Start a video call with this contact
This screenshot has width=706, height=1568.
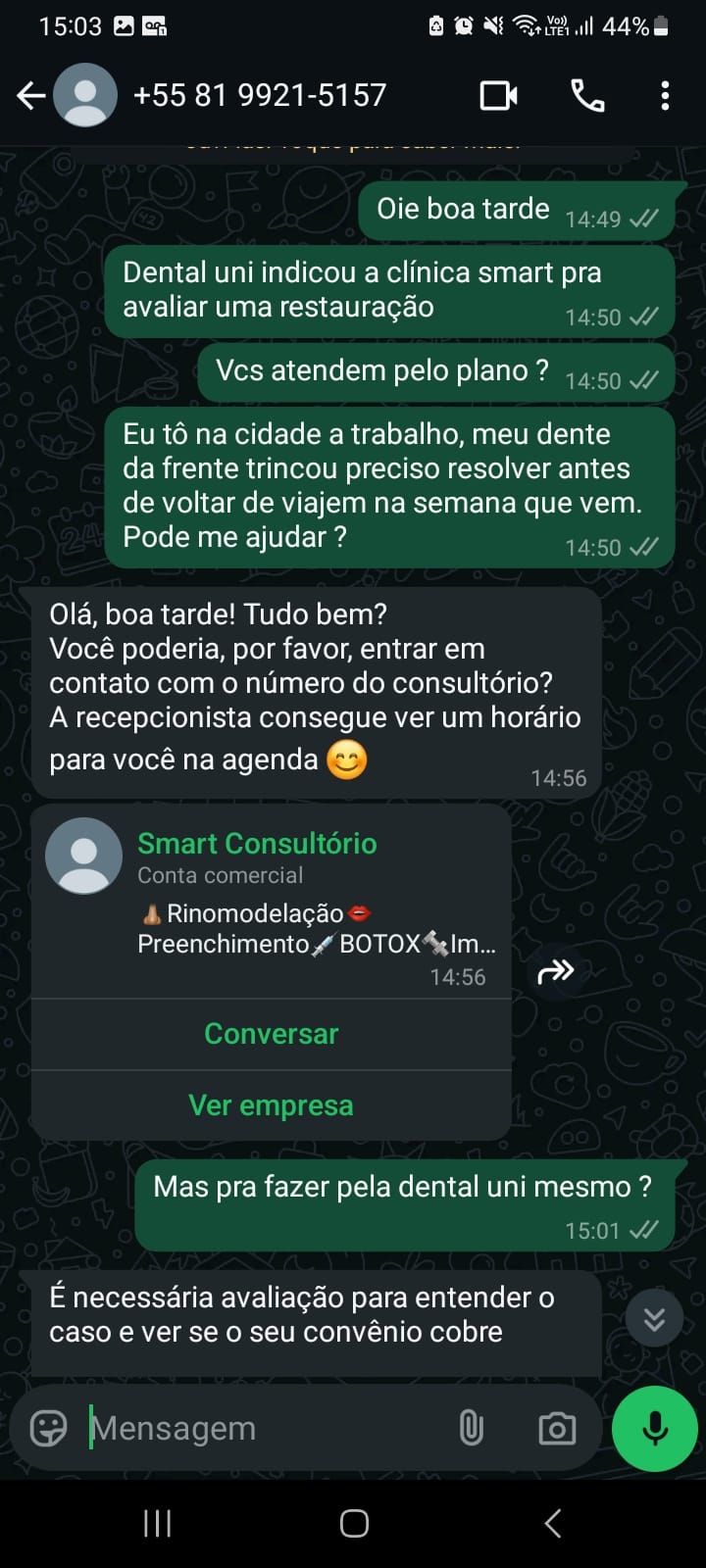click(498, 96)
